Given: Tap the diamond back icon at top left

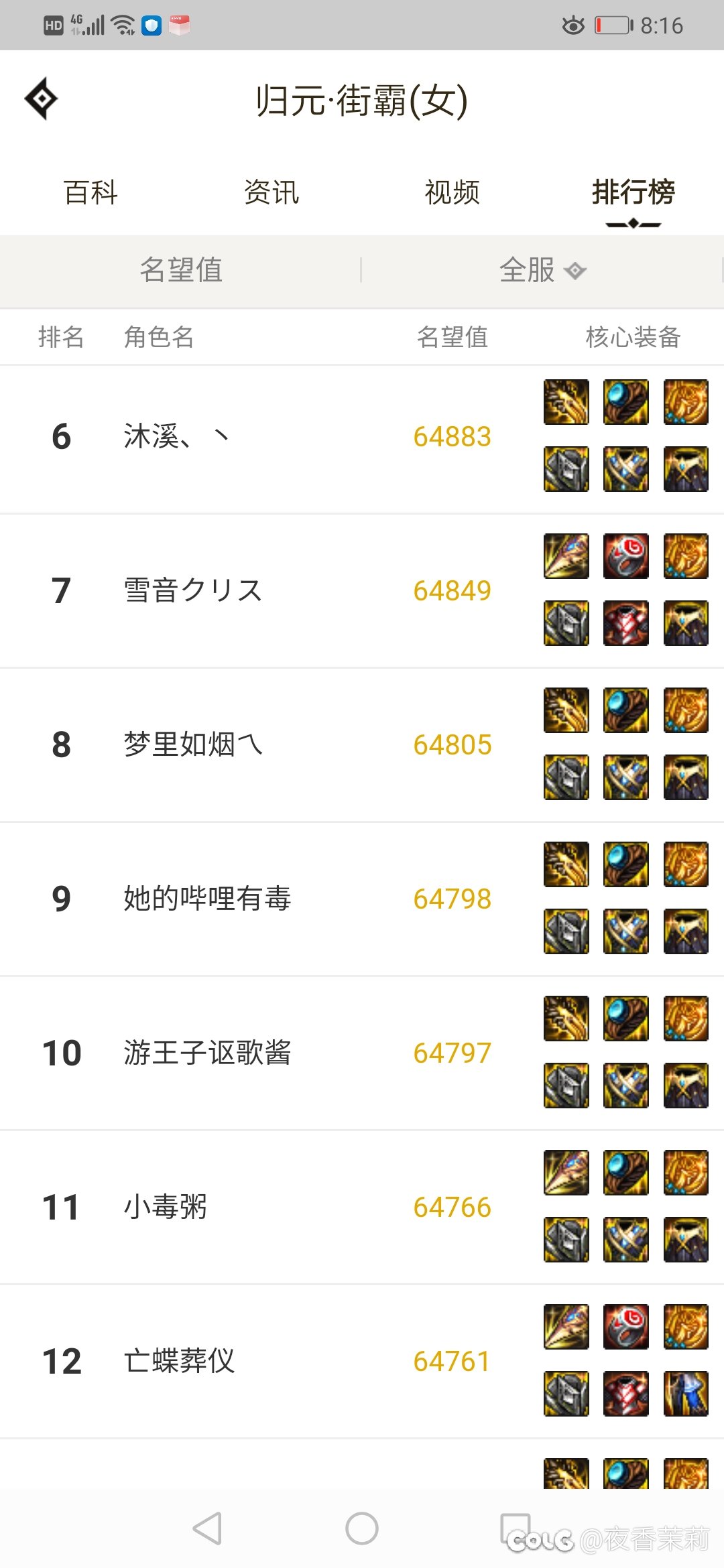Looking at the screenshot, I should (x=41, y=99).
